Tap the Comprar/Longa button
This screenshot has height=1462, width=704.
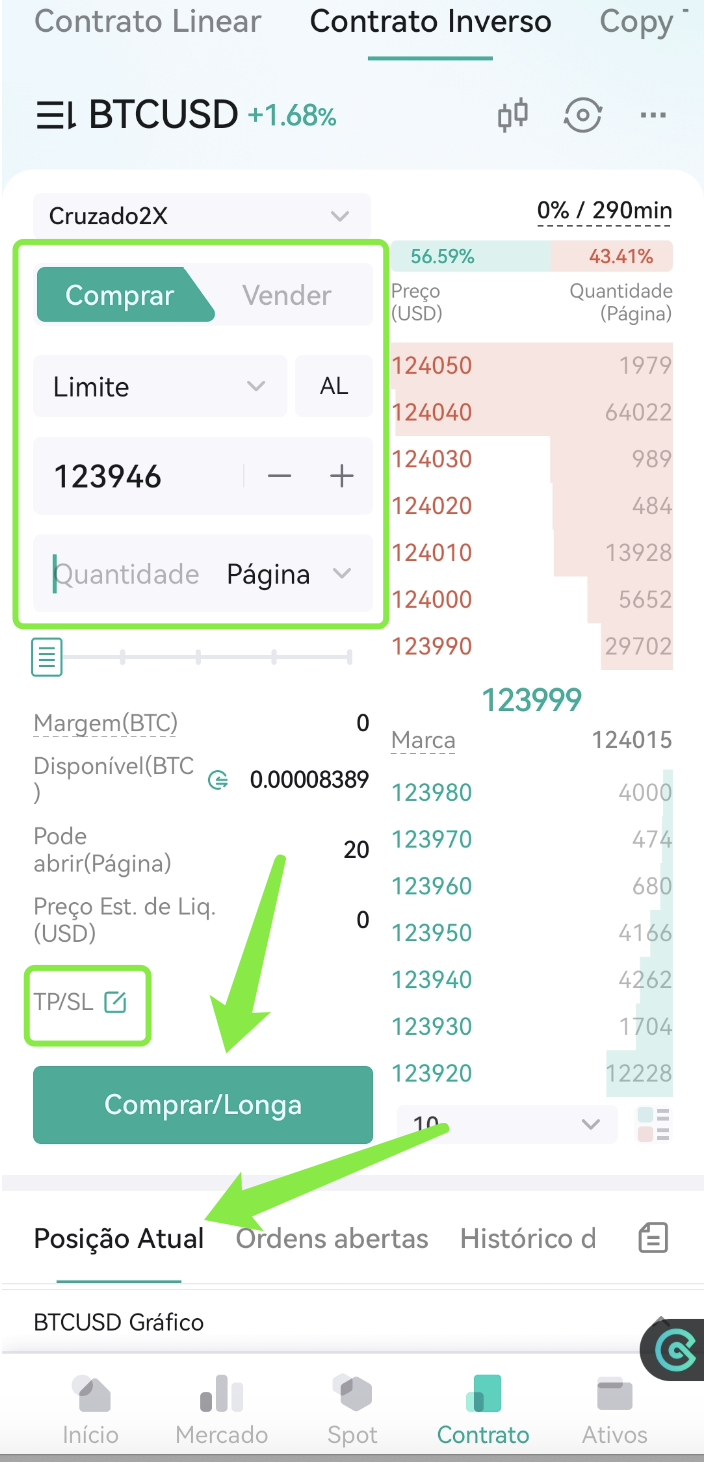click(x=203, y=1104)
